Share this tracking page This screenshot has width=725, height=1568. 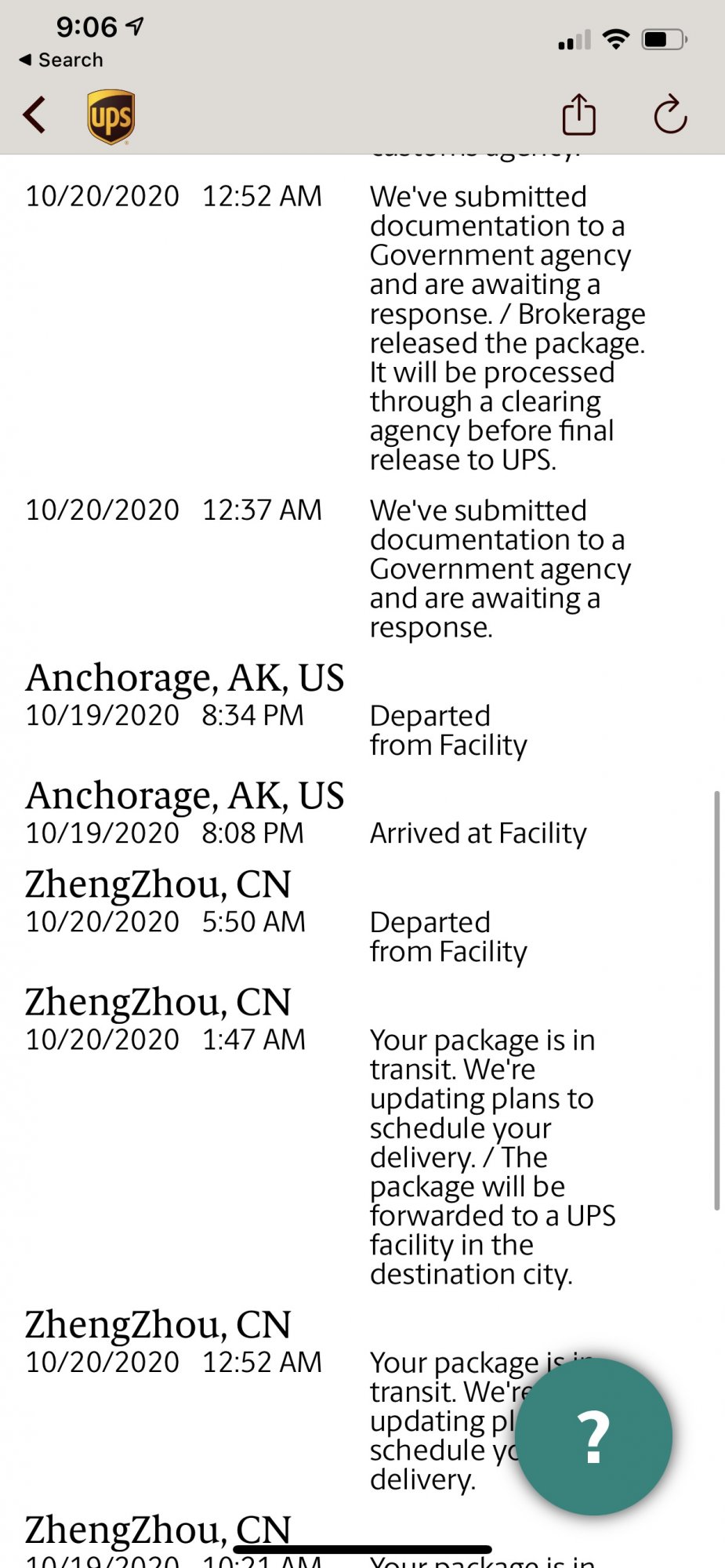[x=579, y=114]
